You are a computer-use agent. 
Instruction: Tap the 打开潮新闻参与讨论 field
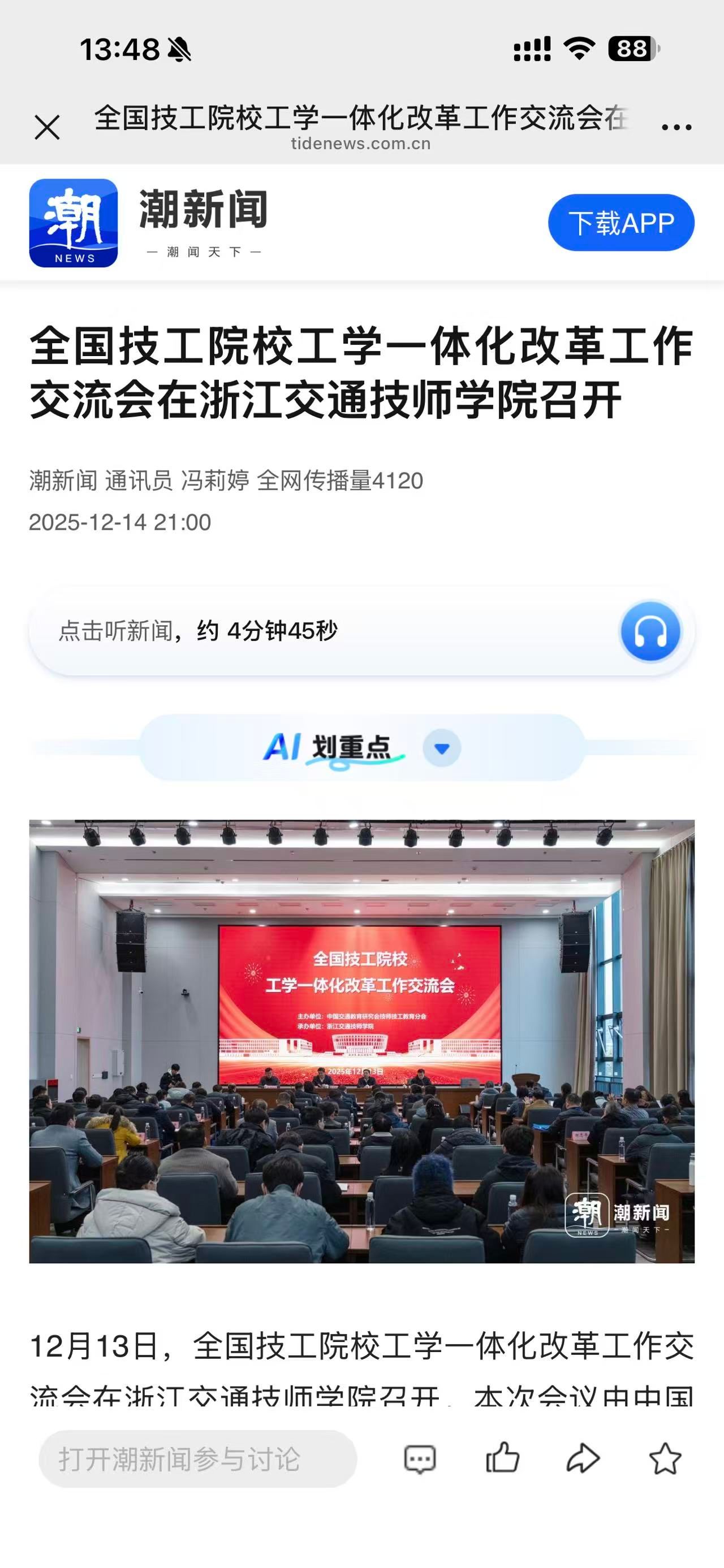(x=197, y=1459)
